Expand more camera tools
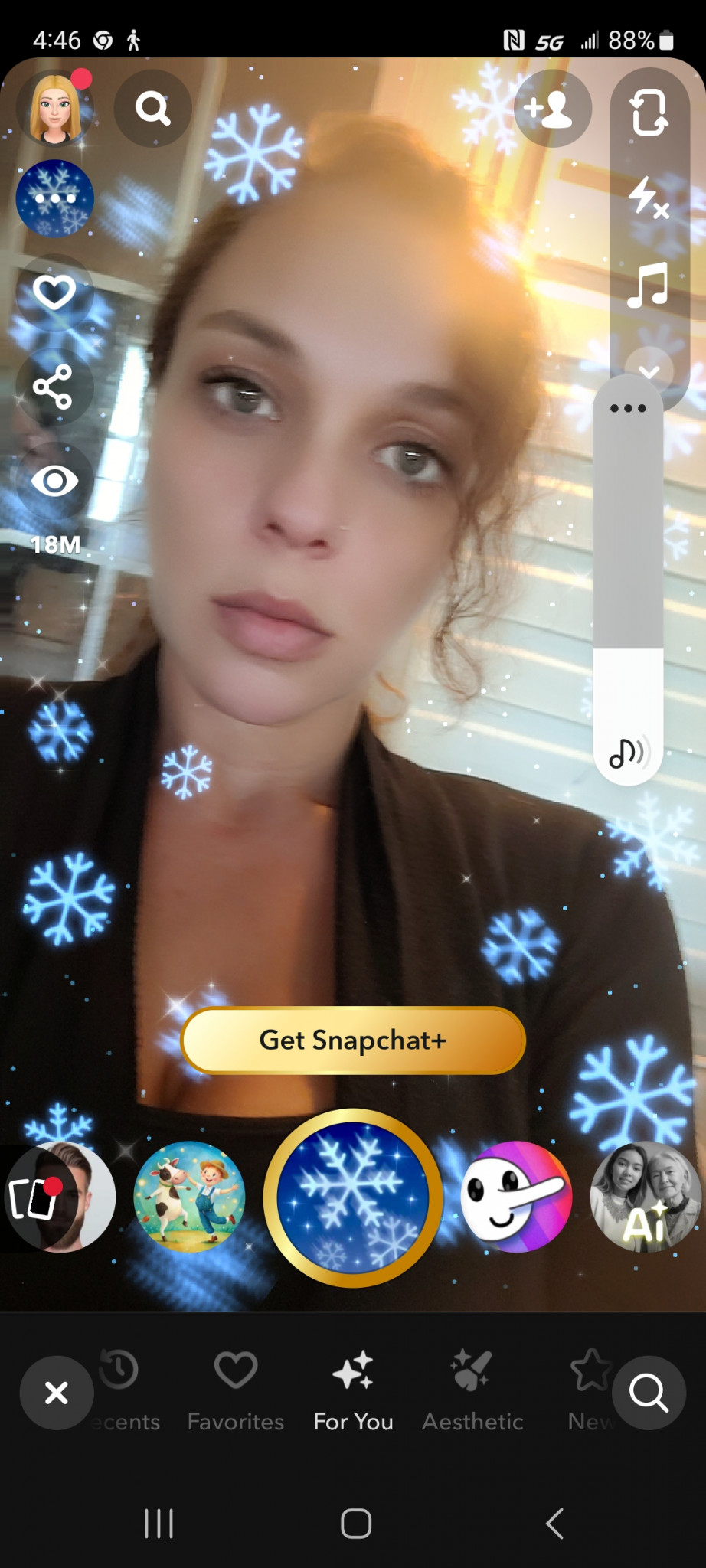706x1568 pixels. pos(649,372)
